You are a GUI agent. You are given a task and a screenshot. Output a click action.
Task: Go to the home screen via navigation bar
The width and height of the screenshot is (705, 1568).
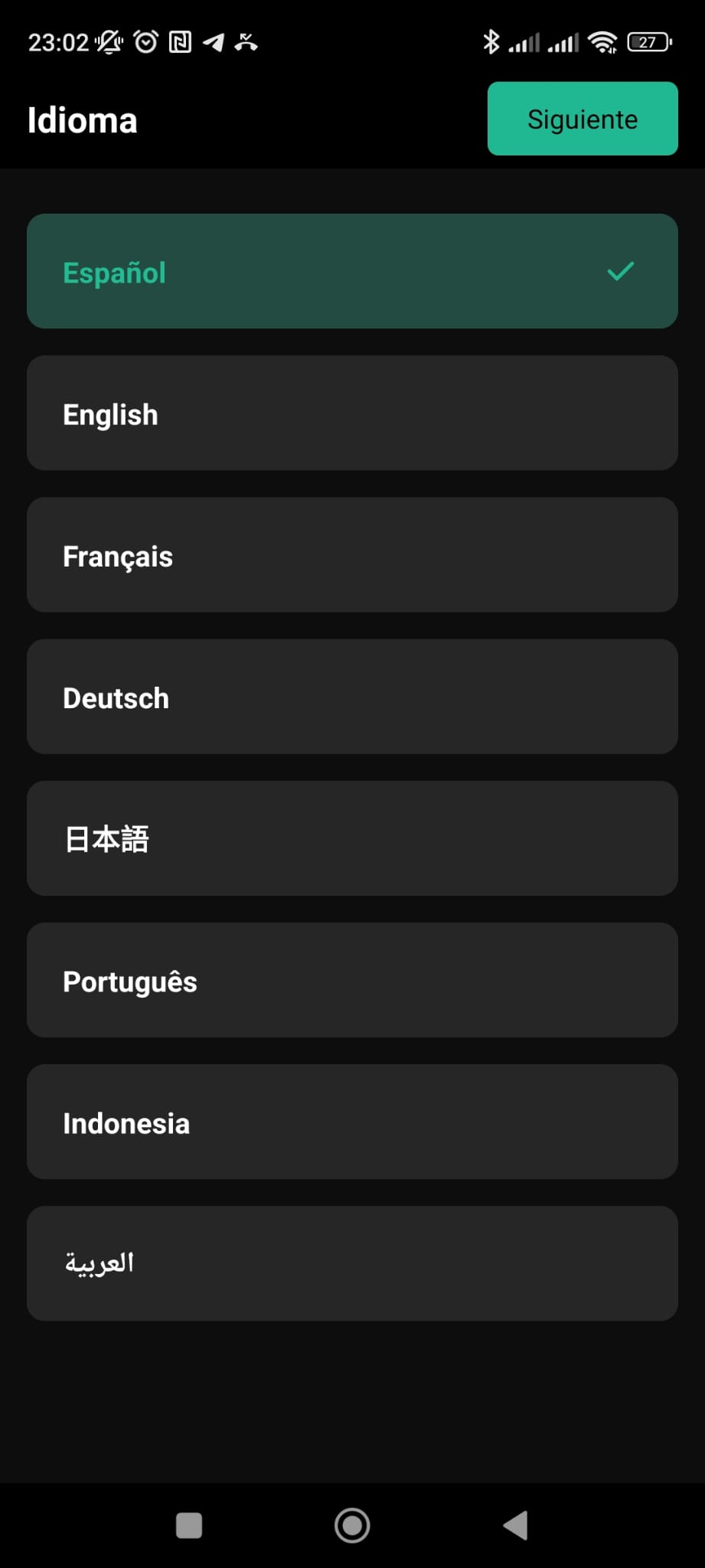pyautogui.click(x=352, y=1525)
